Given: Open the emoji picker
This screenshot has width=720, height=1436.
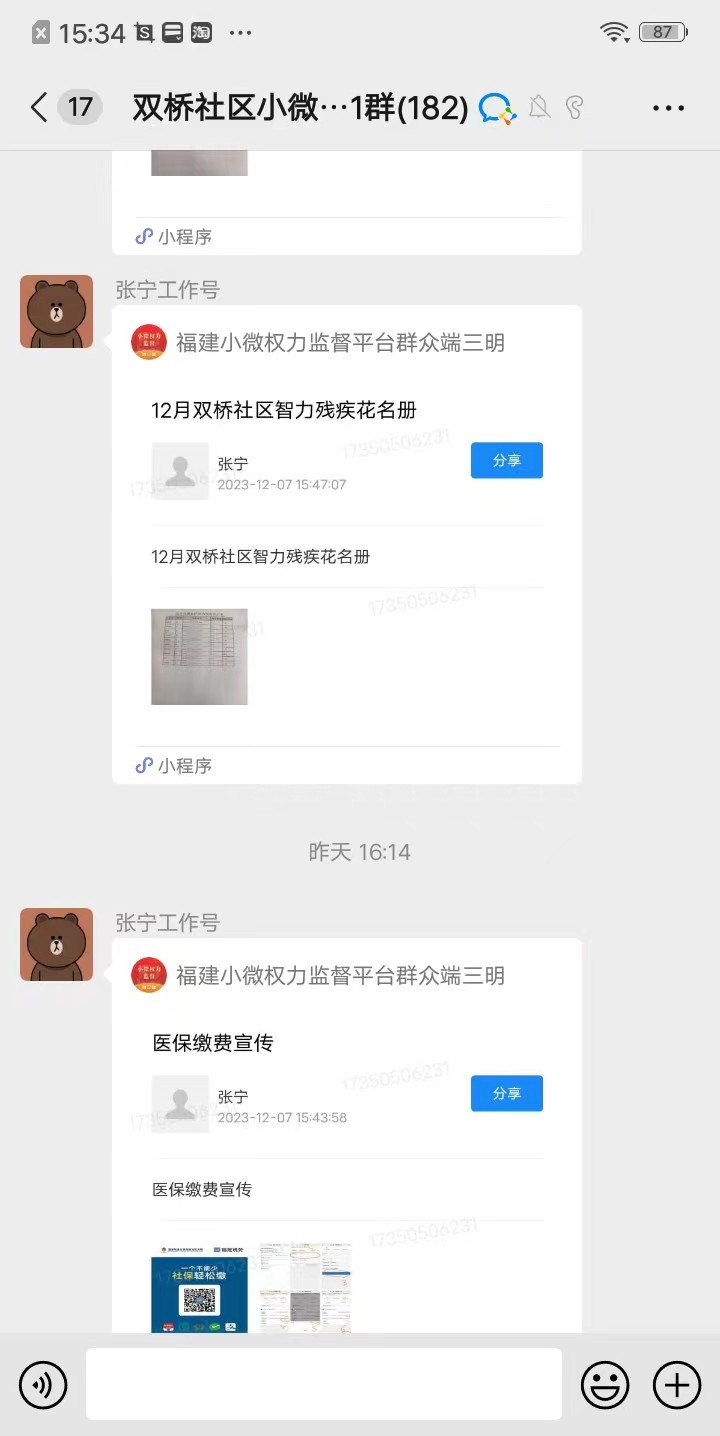Looking at the screenshot, I should pos(605,1385).
